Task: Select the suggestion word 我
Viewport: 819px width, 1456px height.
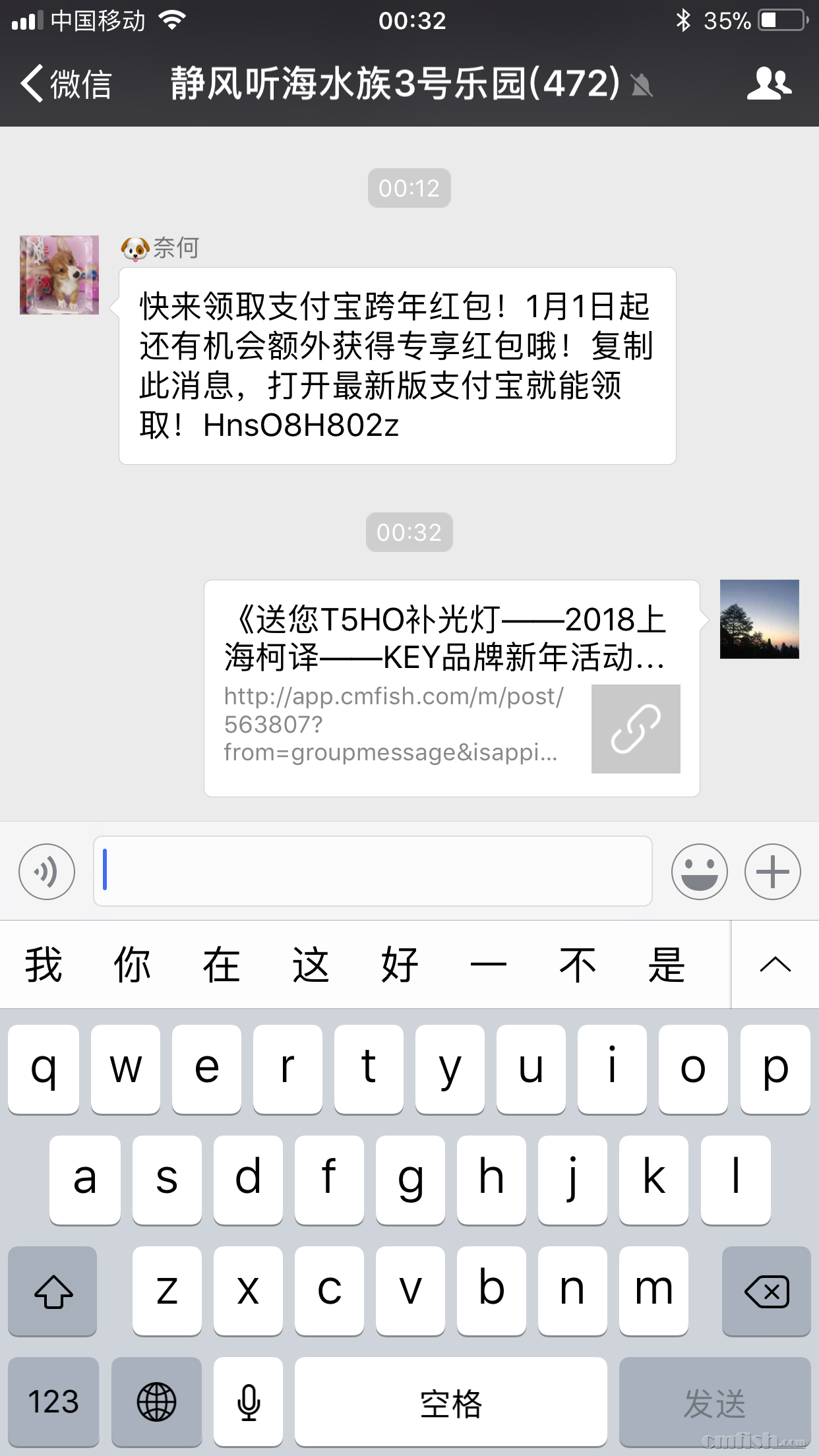Action: pyautogui.click(x=42, y=965)
